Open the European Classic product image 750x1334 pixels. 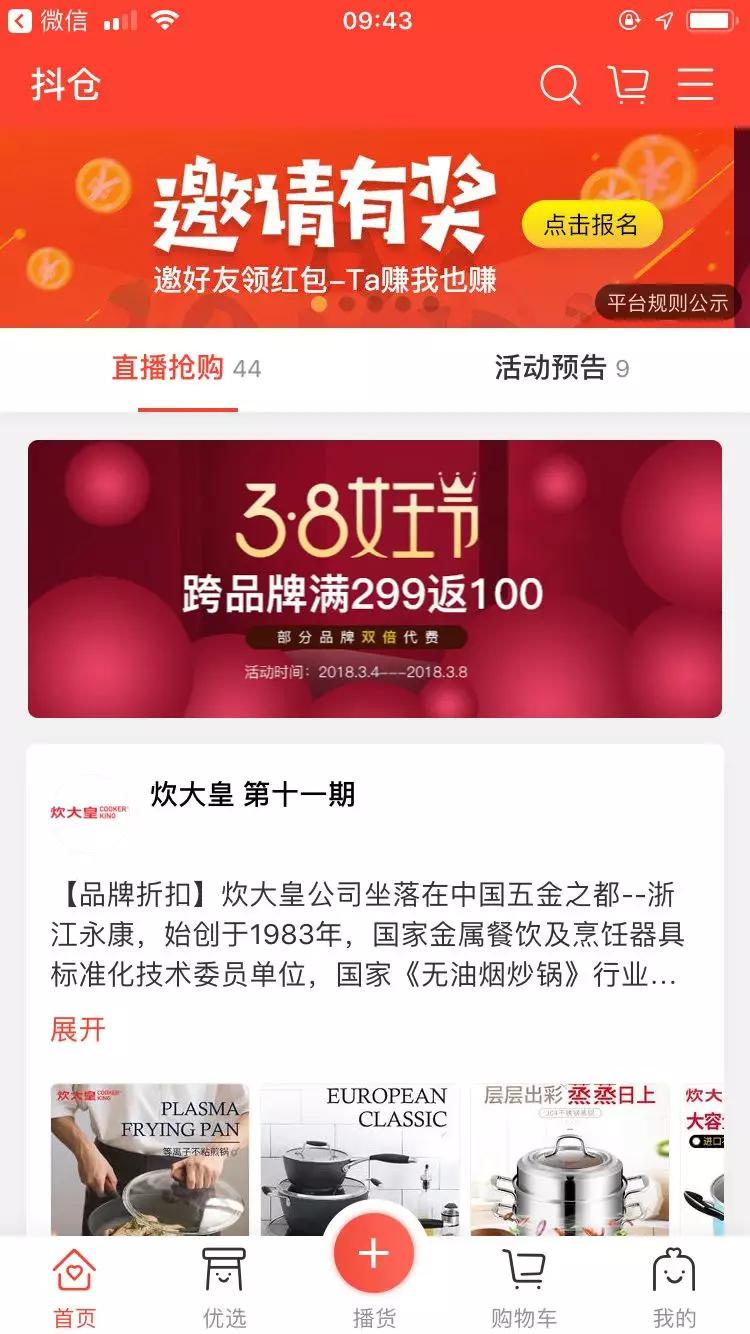360,1160
